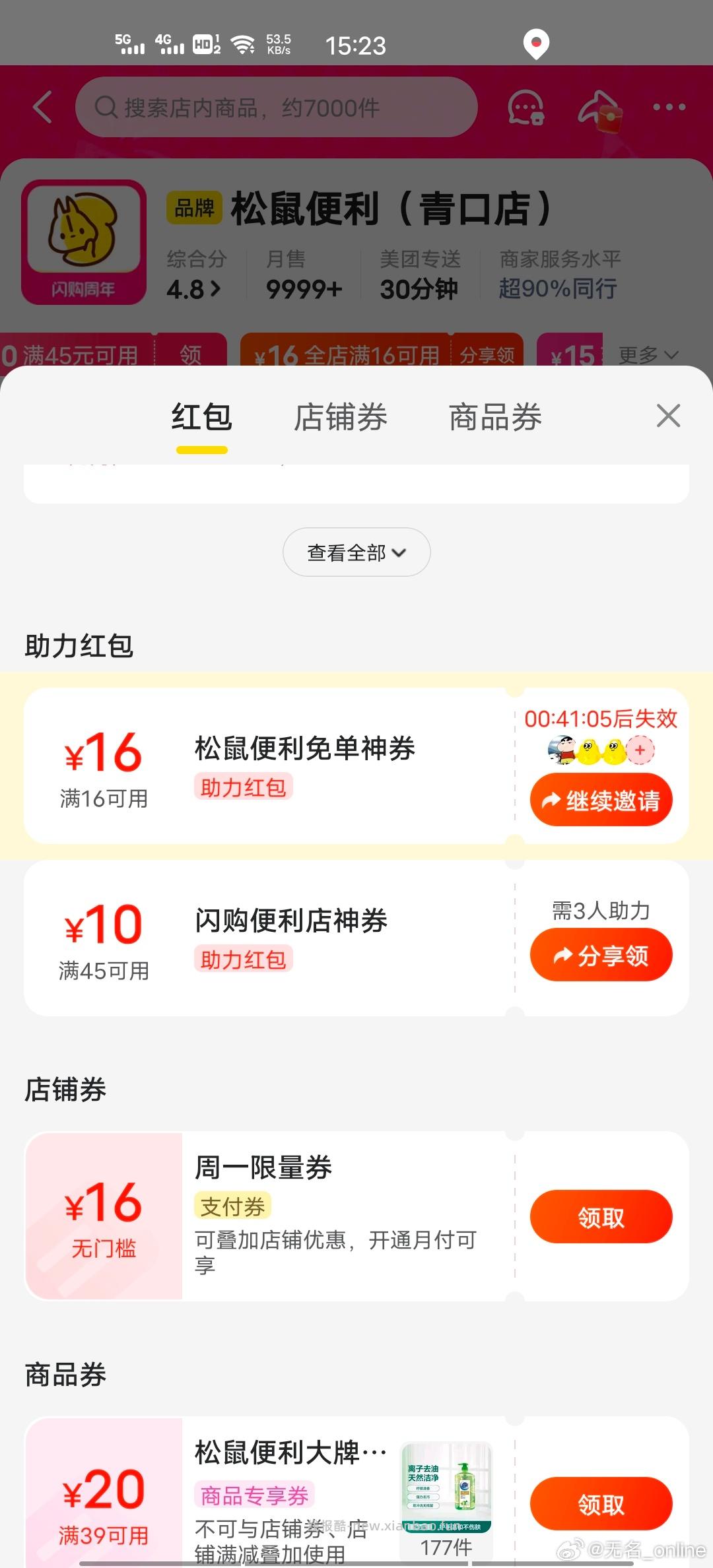
Task: Switch to the 商品券 tab
Action: click(x=496, y=417)
